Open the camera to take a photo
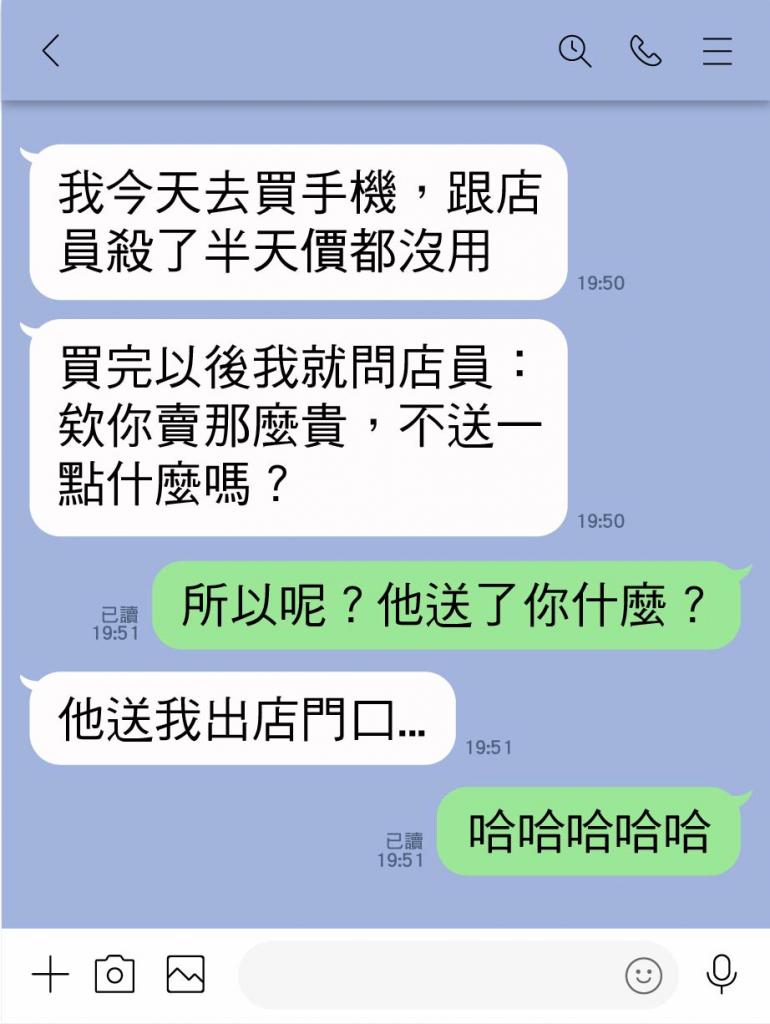The height and width of the screenshot is (1024, 770). click(x=115, y=974)
